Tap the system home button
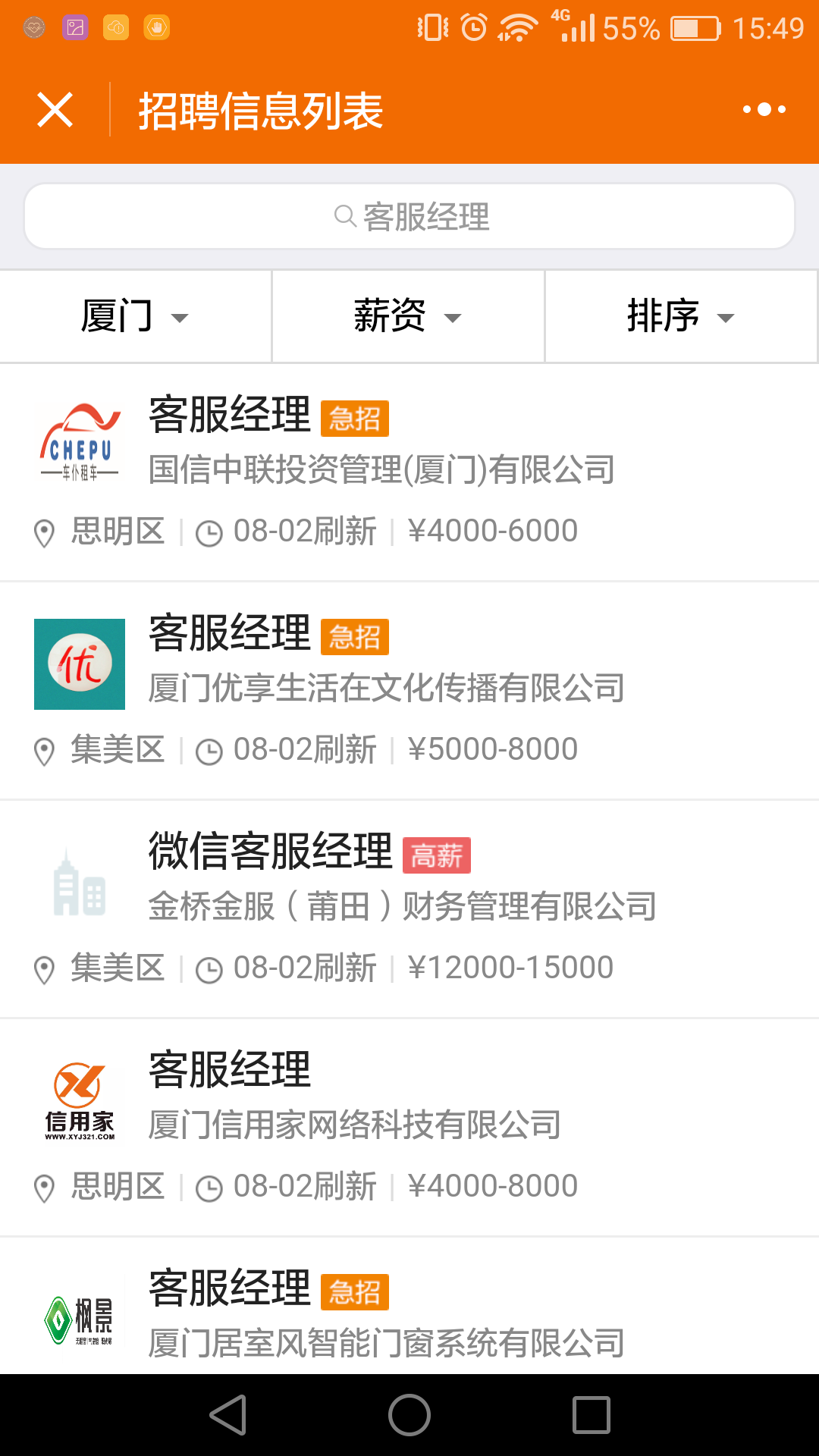The width and height of the screenshot is (819, 1456). point(409,1415)
